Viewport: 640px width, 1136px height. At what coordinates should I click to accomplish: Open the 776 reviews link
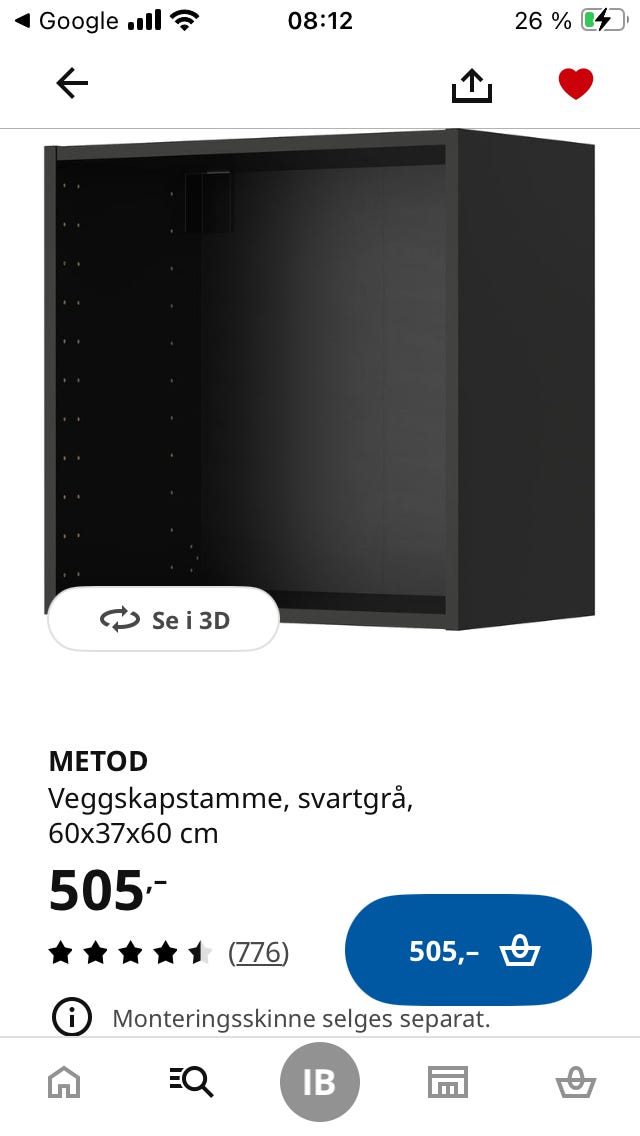[x=258, y=952]
